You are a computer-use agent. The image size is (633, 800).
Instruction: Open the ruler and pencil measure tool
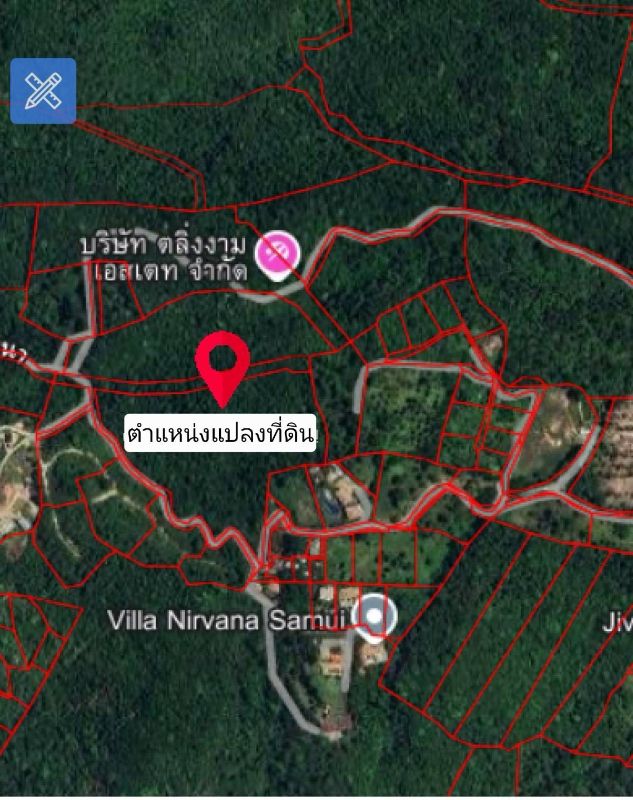coord(43,91)
